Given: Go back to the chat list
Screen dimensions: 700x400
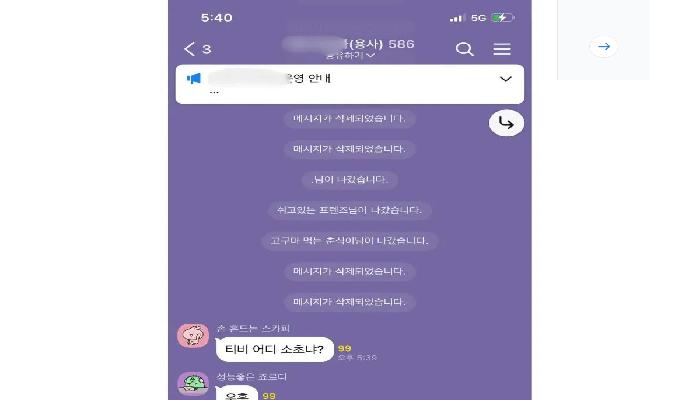Looking at the screenshot, I should (190, 49).
